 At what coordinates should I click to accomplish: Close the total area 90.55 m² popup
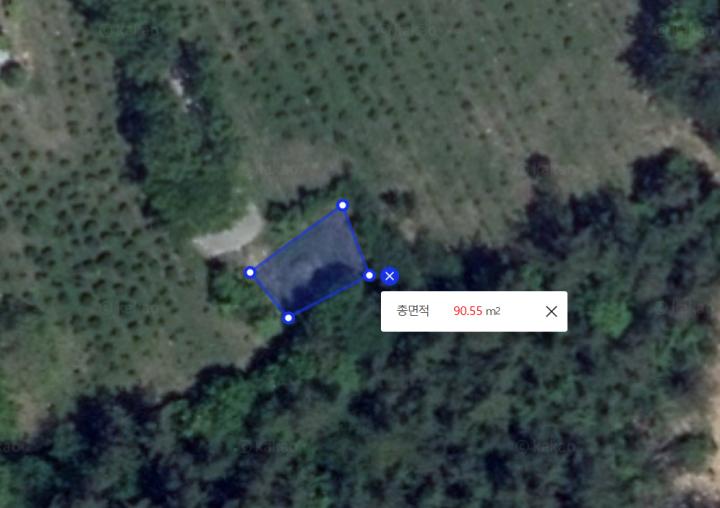pos(551,311)
